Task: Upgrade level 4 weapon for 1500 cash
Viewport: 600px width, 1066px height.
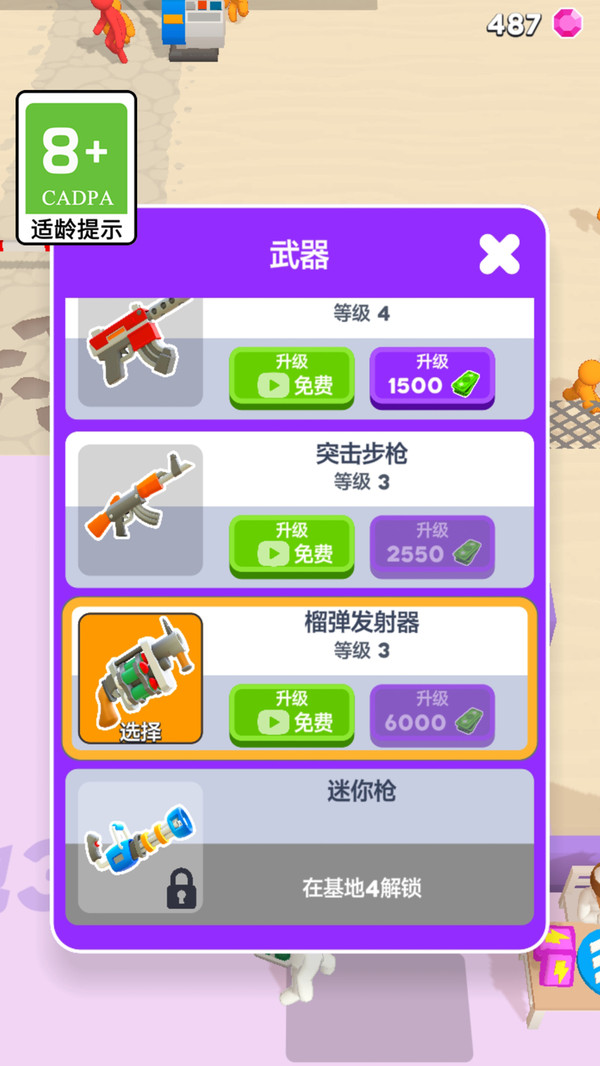Action: click(x=432, y=376)
